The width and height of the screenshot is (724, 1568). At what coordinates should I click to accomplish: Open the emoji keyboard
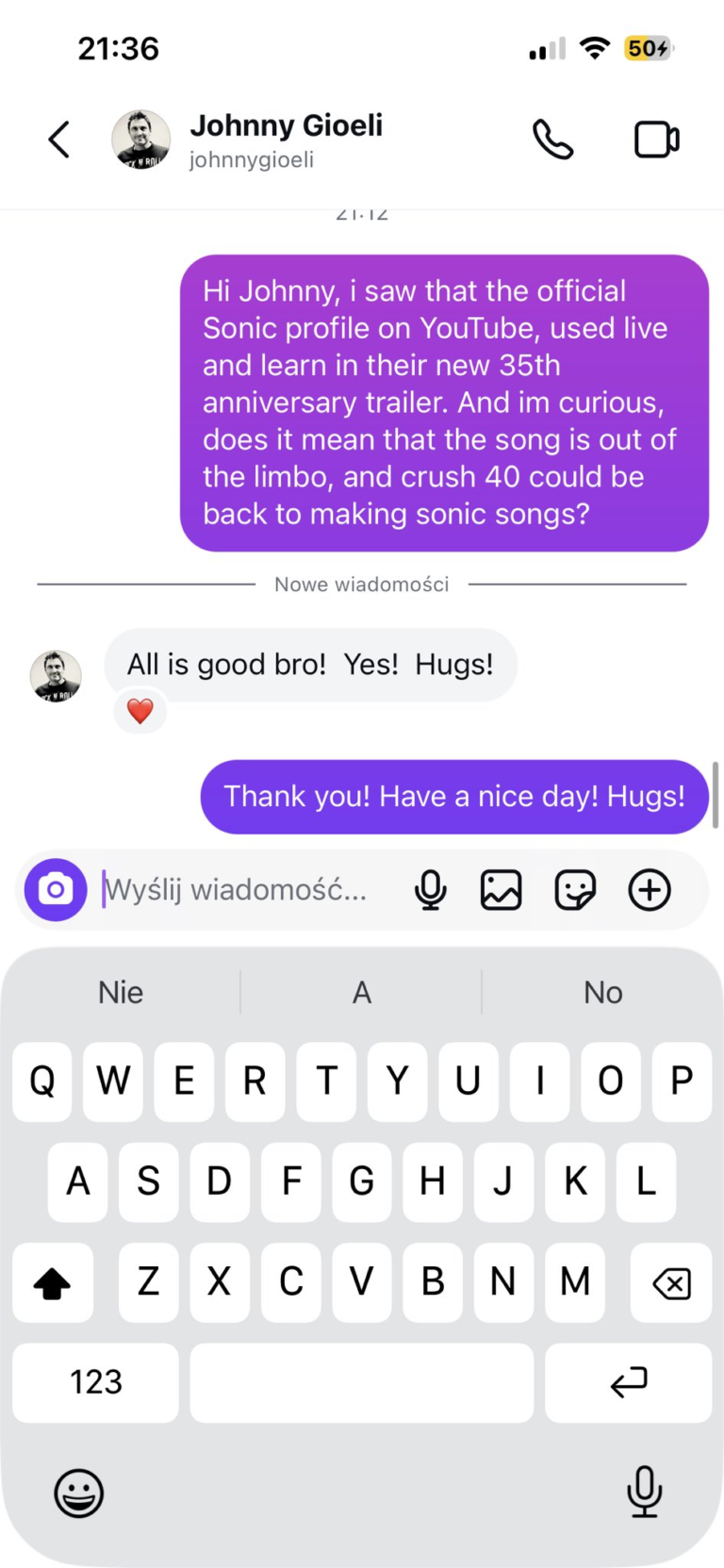(79, 1493)
